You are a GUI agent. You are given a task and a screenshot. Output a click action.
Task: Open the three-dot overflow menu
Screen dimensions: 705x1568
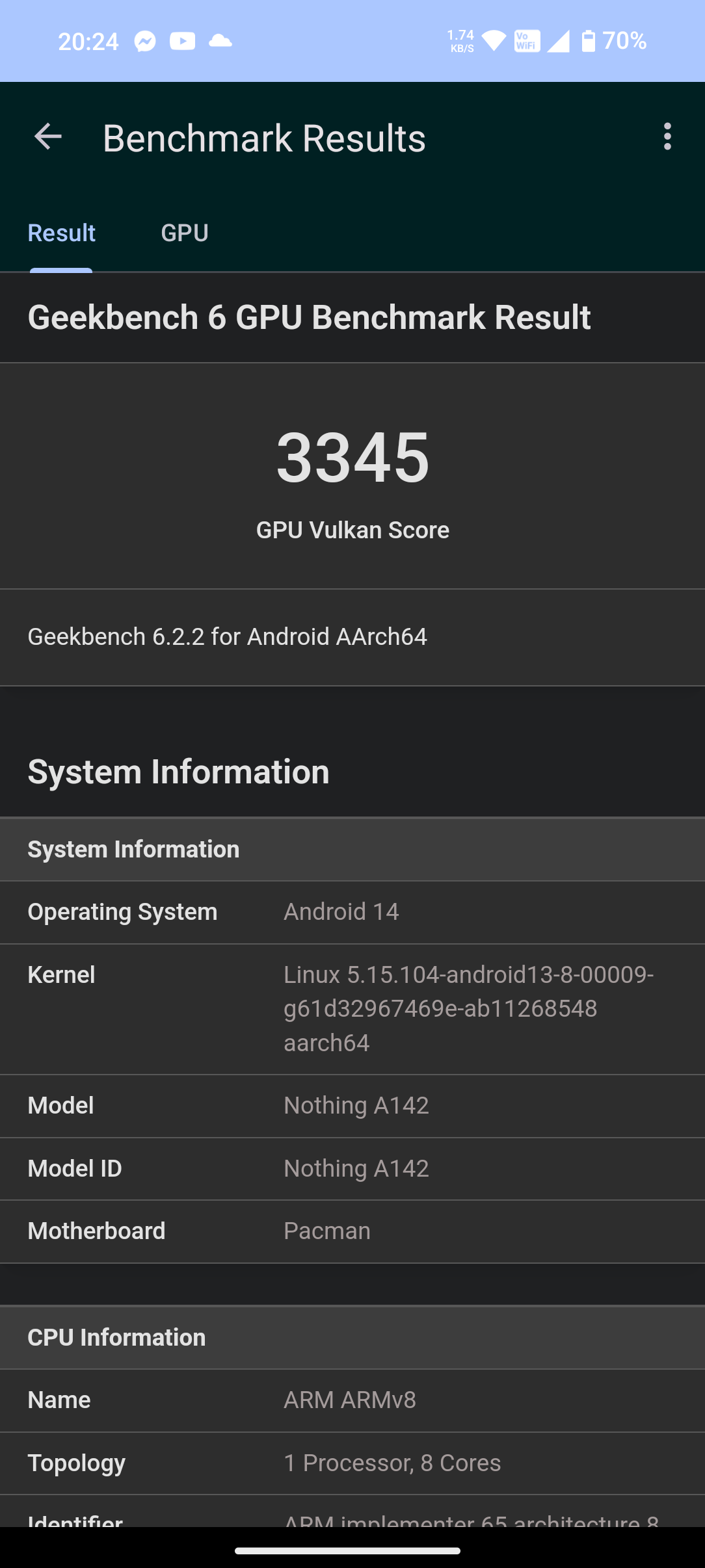tap(667, 137)
